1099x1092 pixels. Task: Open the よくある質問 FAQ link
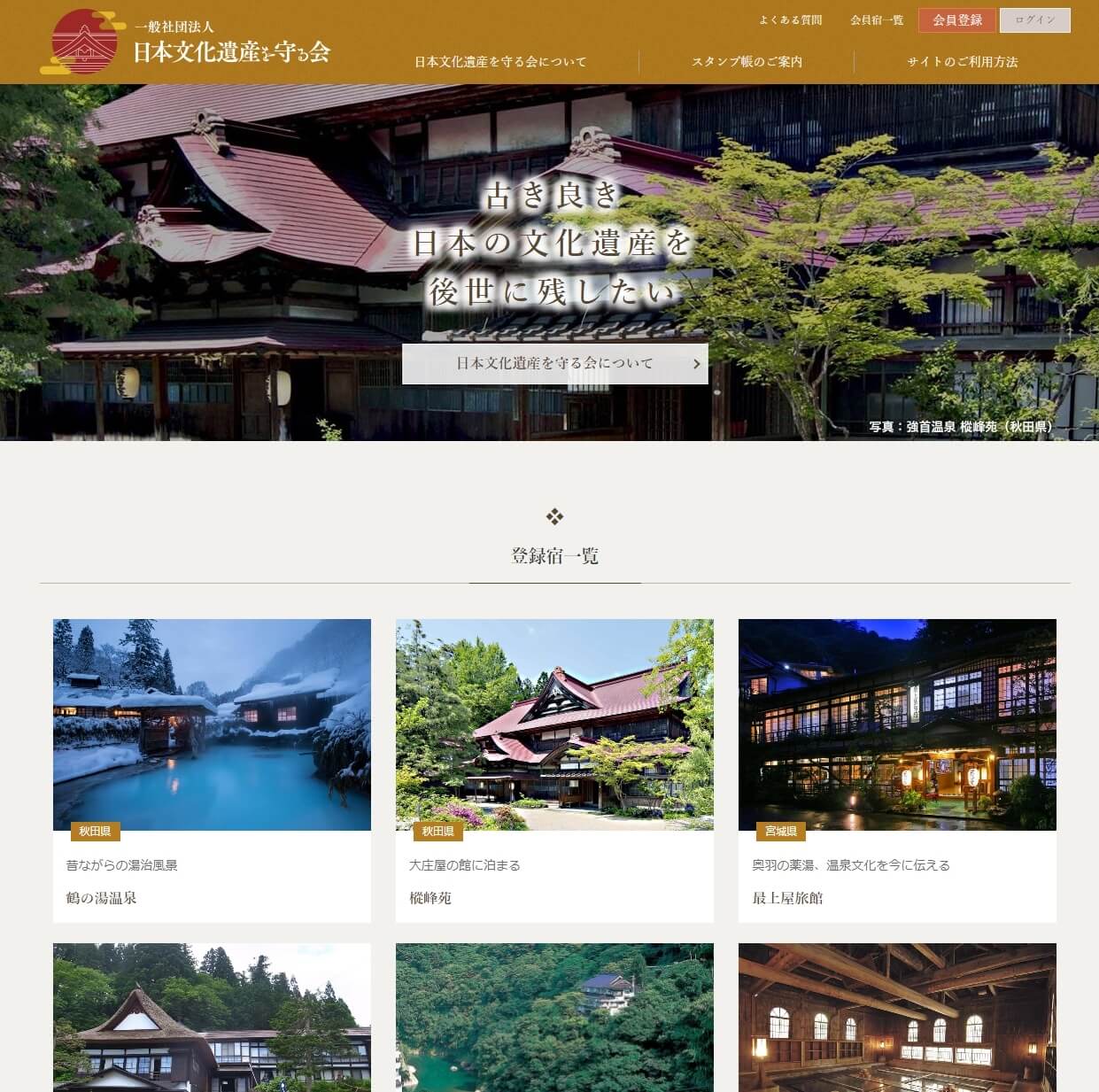[x=790, y=19]
